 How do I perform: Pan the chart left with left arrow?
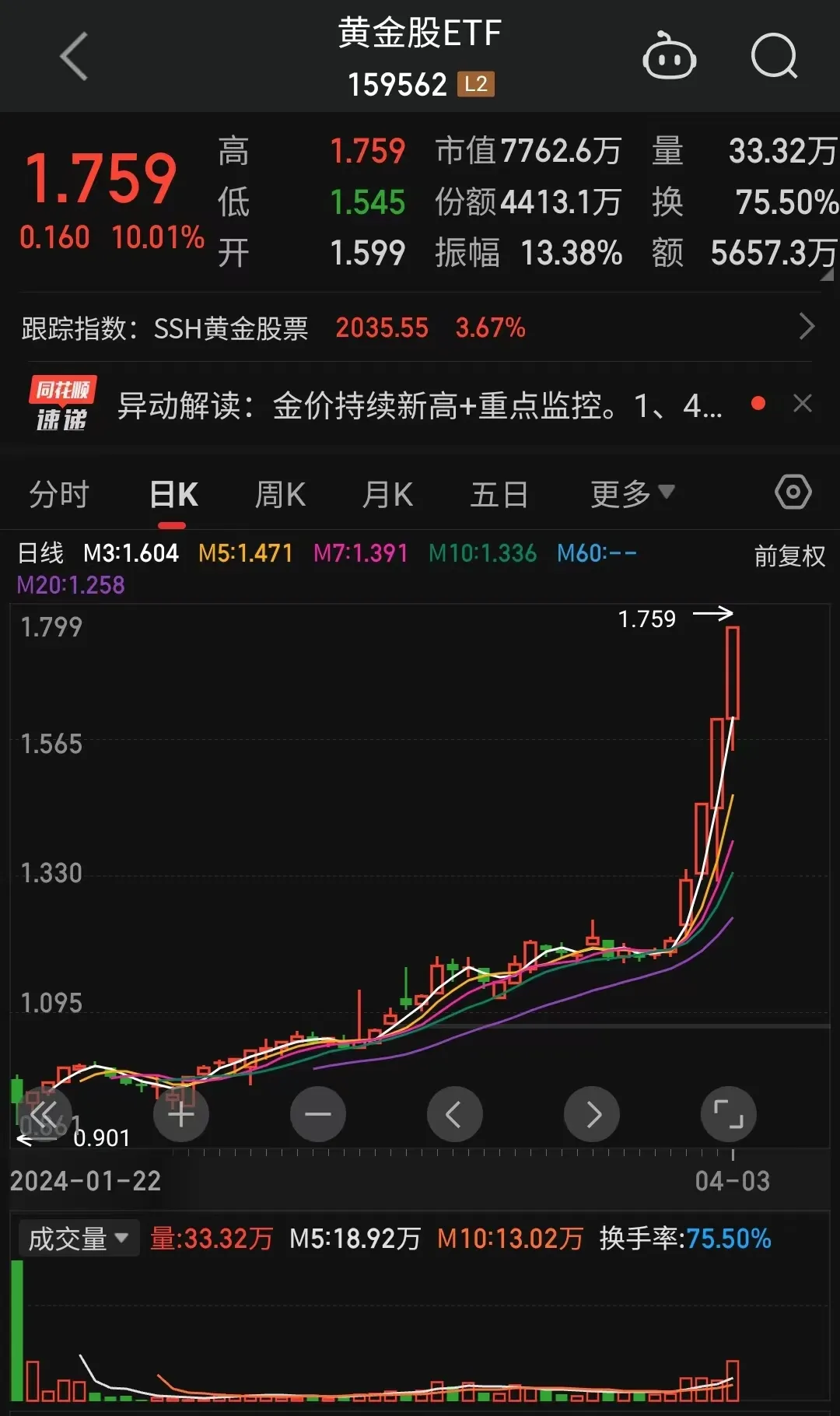[x=455, y=1114]
